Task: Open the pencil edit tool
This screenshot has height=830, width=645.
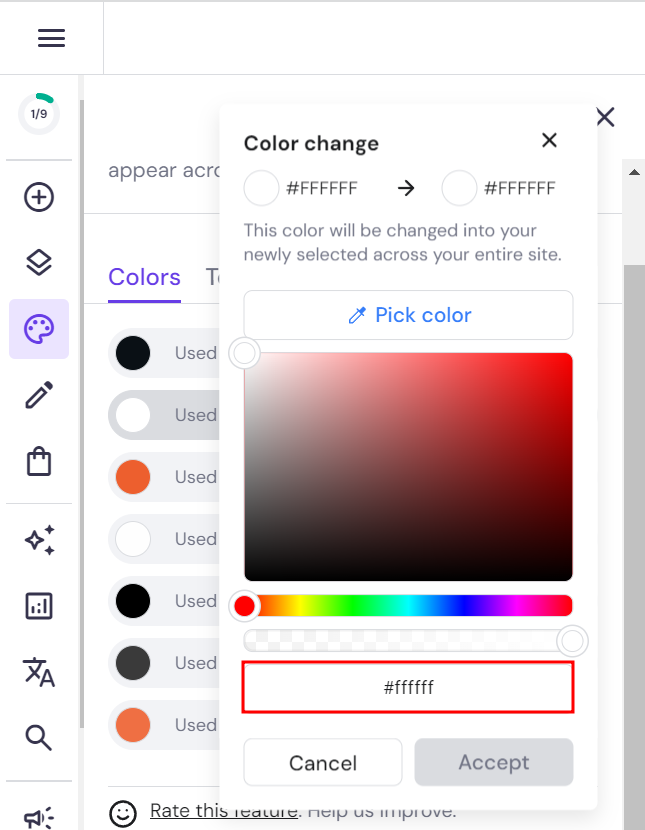Action: pos(39,395)
